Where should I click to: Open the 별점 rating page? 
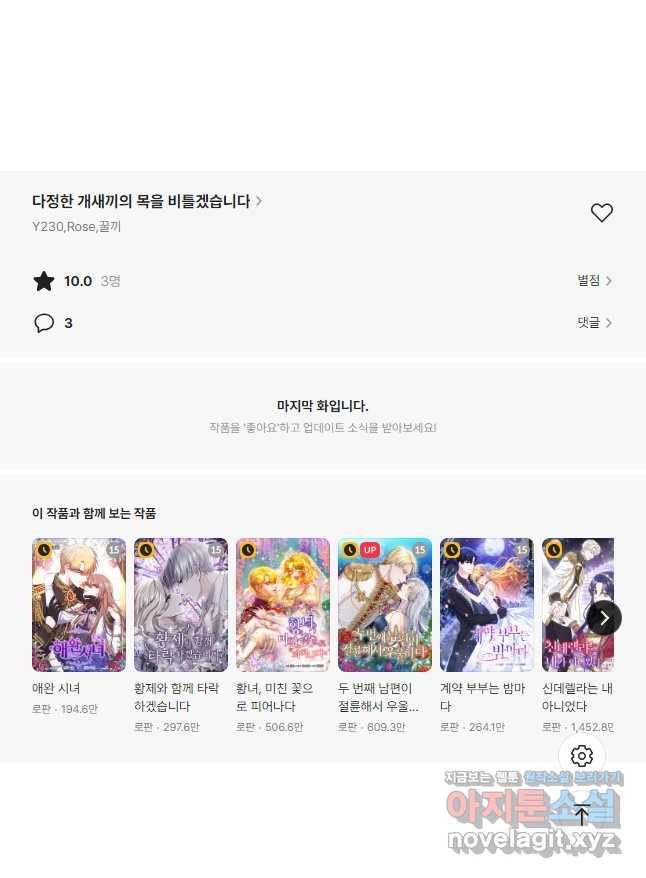594,281
